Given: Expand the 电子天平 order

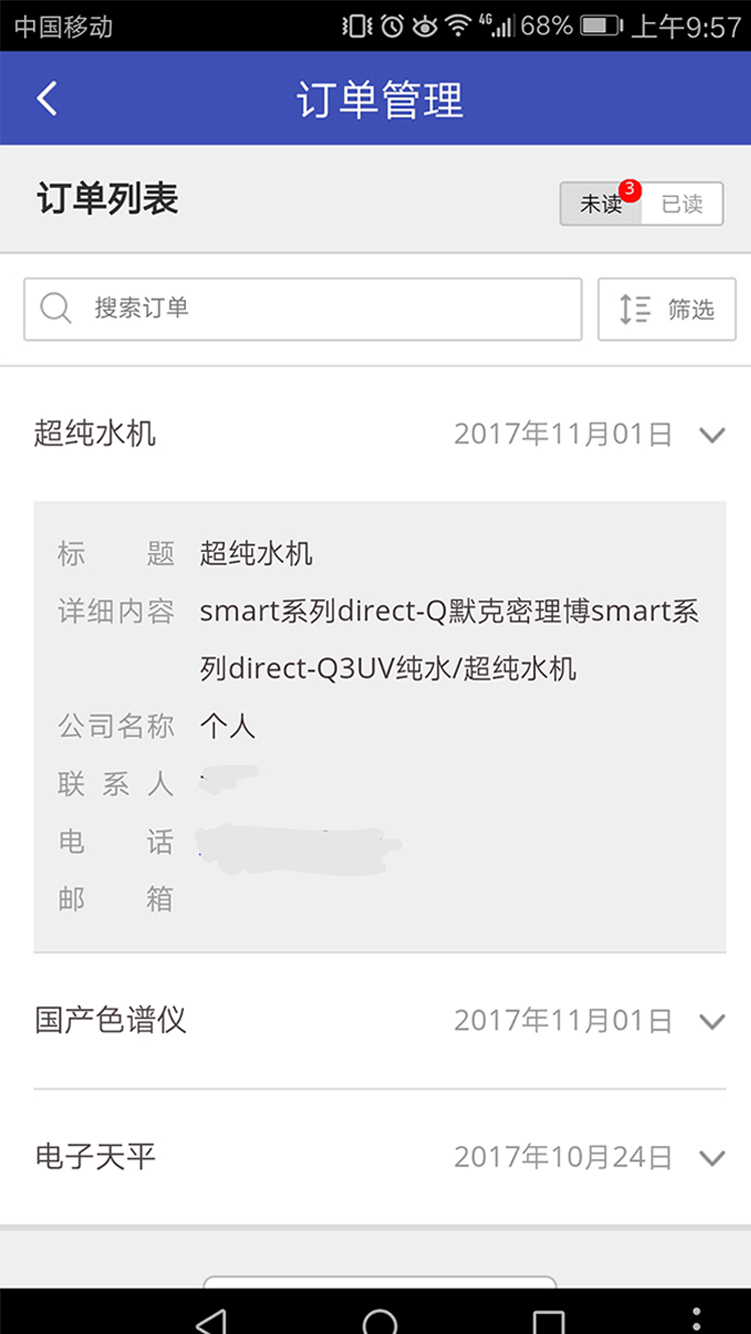Looking at the screenshot, I should [x=712, y=1158].
